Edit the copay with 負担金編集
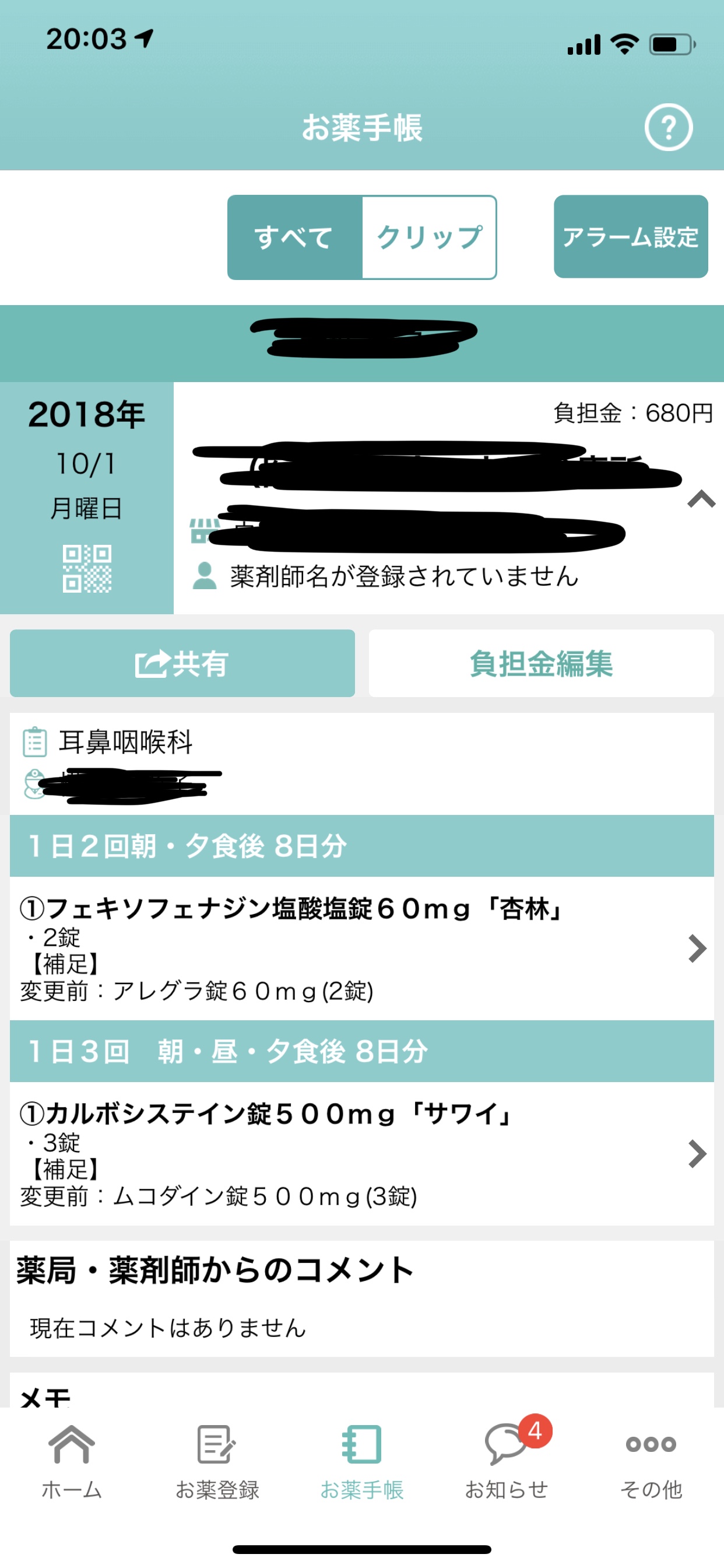The image size is (724, 1568). pyautogui.click(x=541, y=663)
